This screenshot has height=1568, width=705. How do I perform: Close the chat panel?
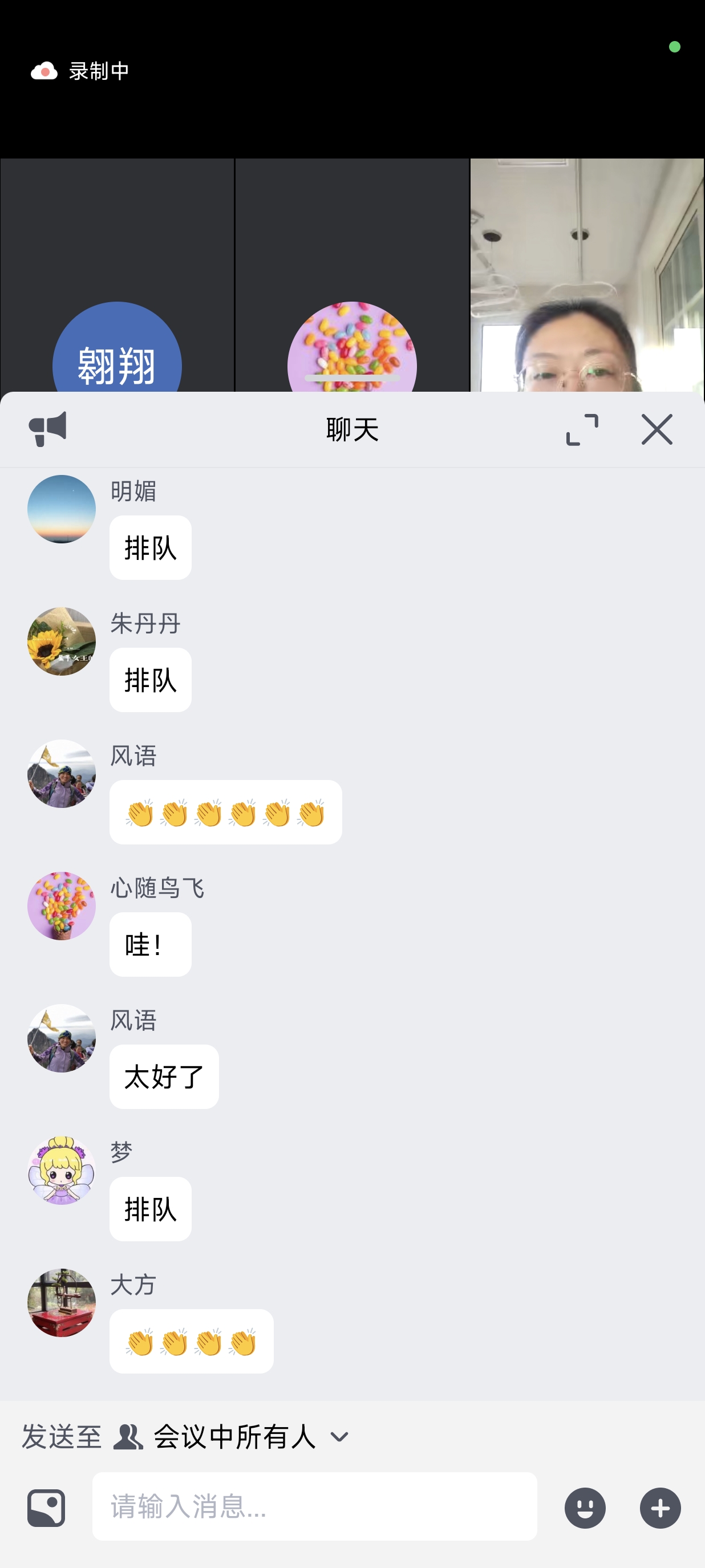point(657,430)
